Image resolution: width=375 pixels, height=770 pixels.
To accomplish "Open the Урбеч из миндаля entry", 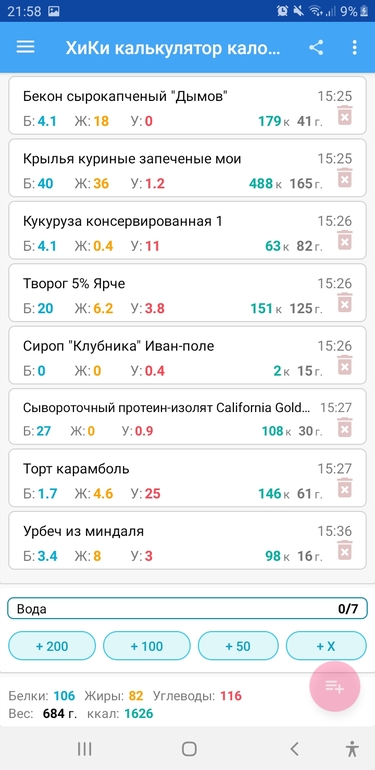I will click(x=188, y=540).
